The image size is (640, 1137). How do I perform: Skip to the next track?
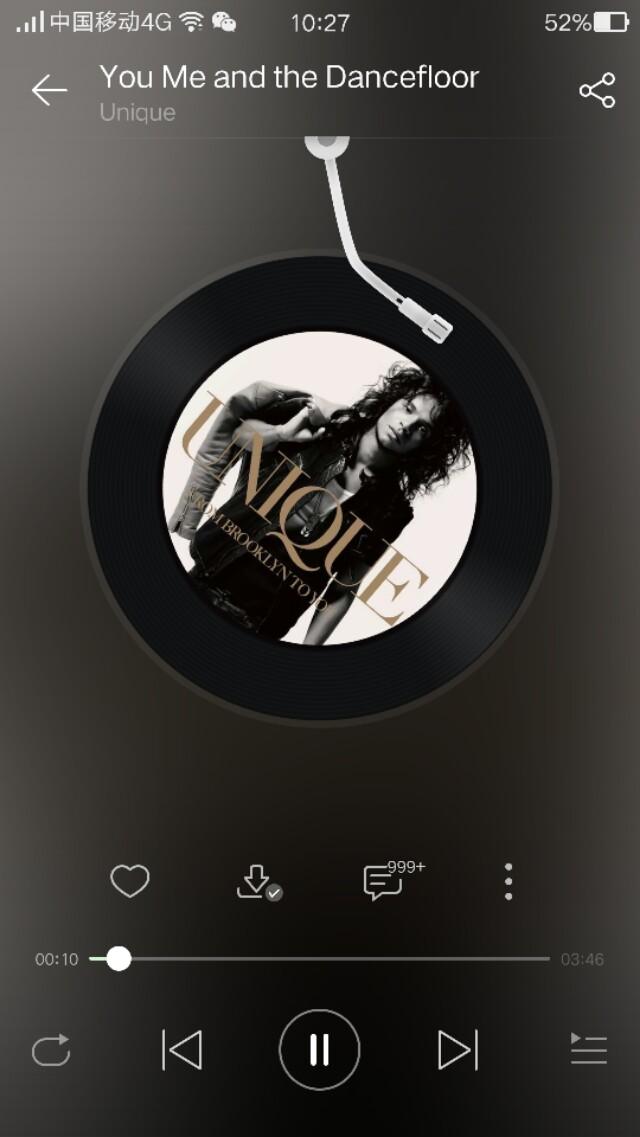point(457,1050)
